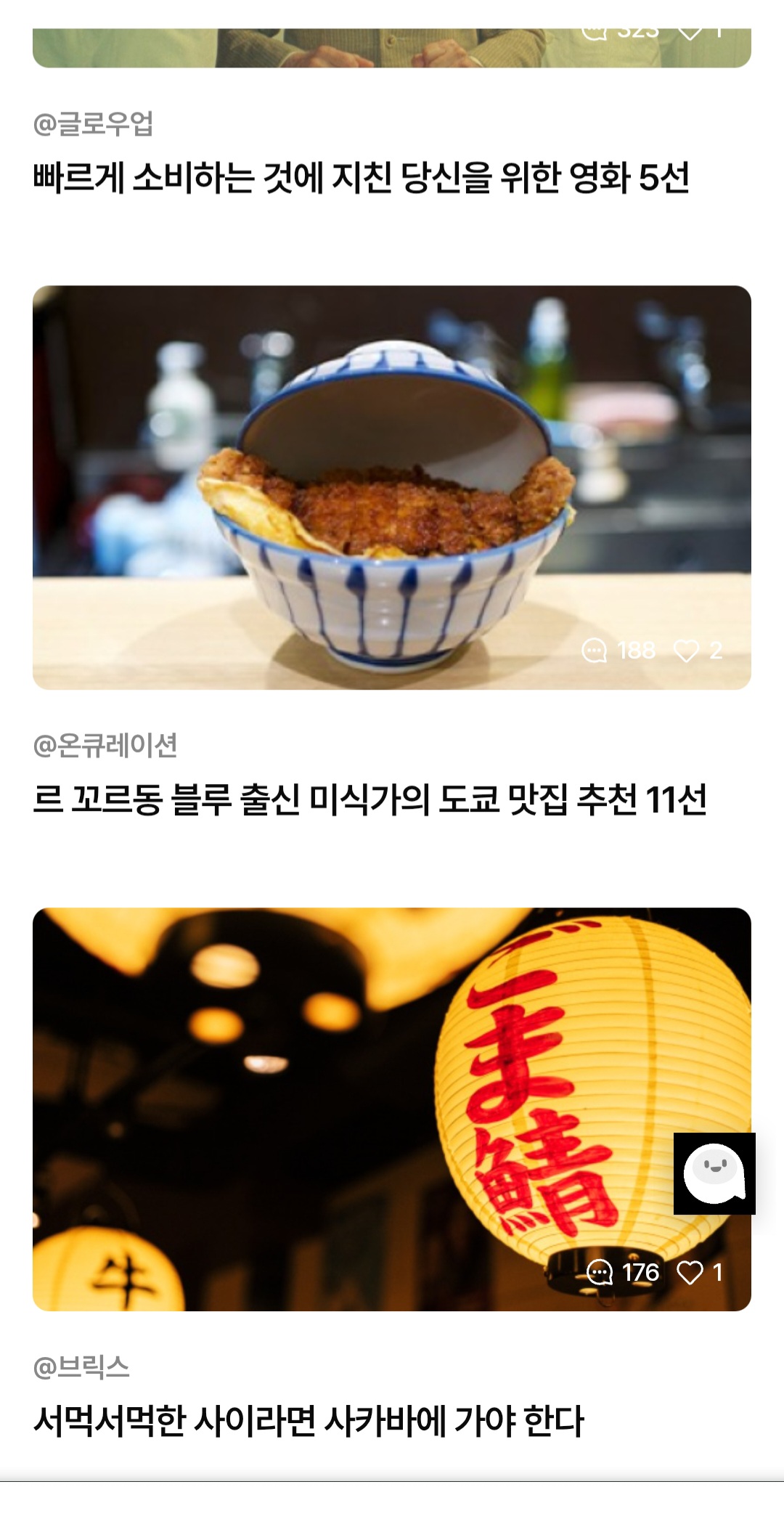The width and height of the screenshot is (784, 1532).
Task: Like the yellow lantern post heart icon
Action: (692, 1268)
